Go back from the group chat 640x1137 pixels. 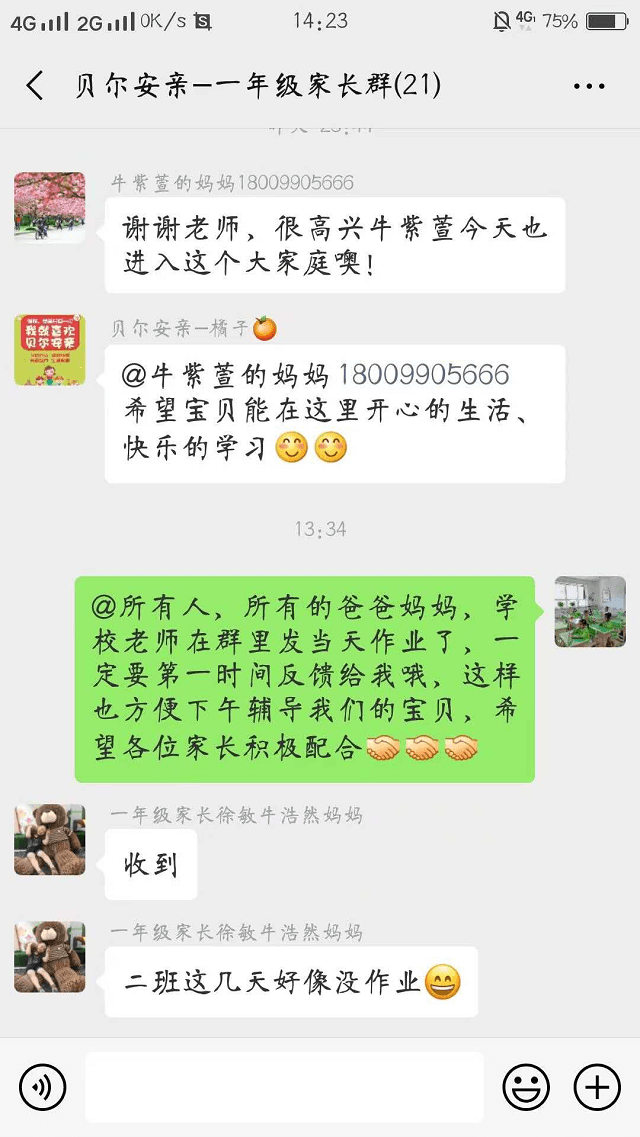(36, 86)
